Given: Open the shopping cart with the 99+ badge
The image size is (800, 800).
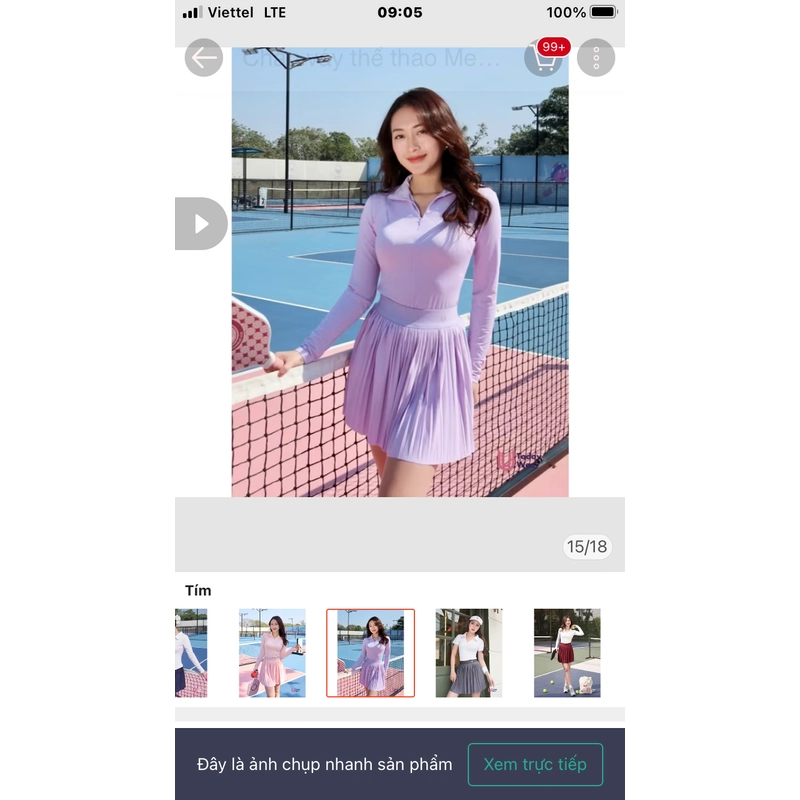Looking at the screenshot, I should 545,58.
